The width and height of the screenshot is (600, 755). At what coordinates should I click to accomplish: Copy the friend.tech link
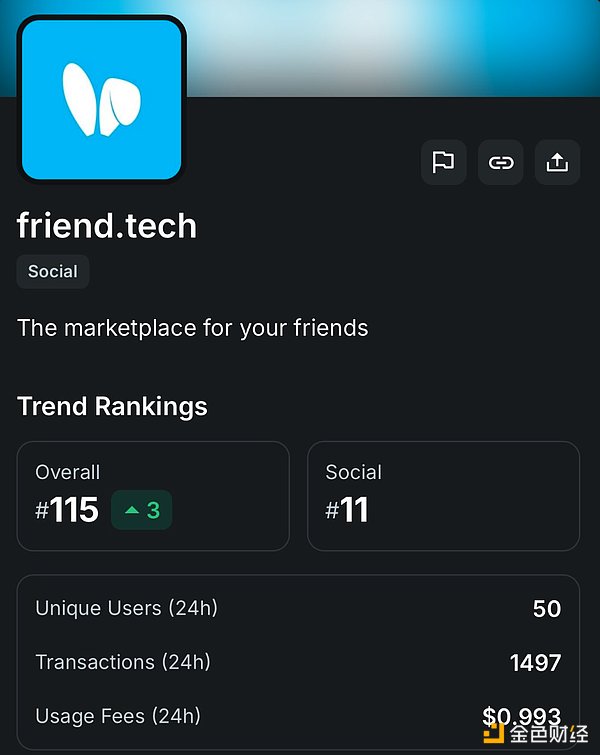click(x=501, y=162)
